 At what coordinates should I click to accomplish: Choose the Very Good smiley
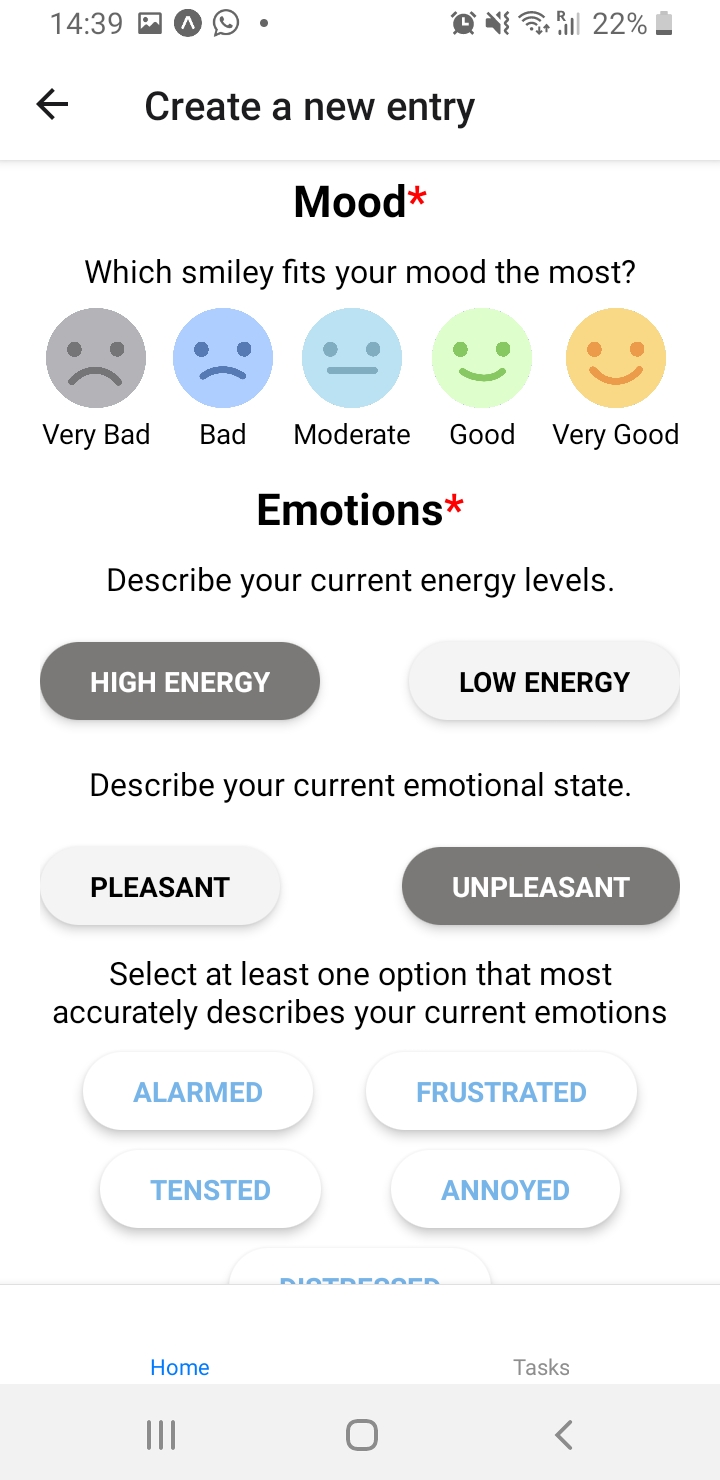[616, 358]
